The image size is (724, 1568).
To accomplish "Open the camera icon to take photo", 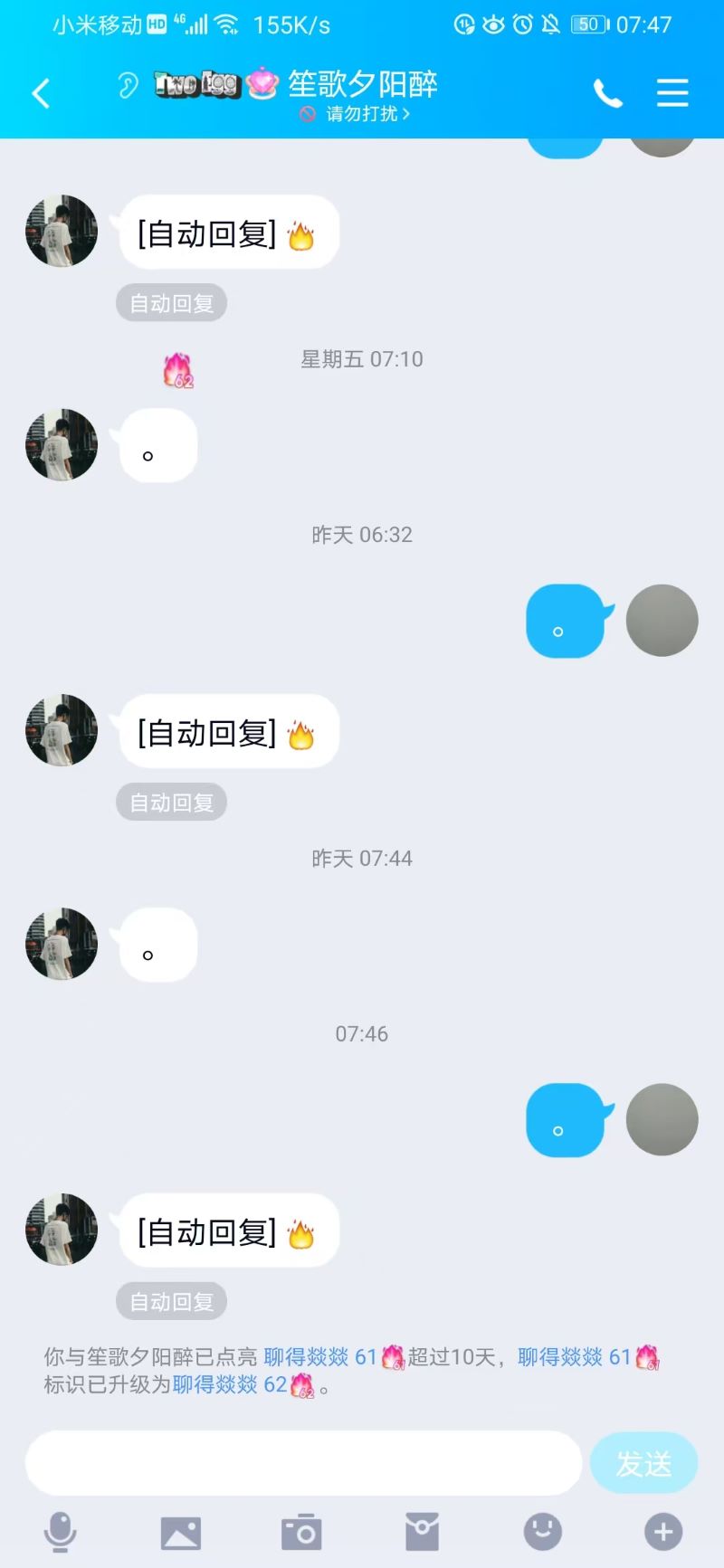I will click(300, 1533).
